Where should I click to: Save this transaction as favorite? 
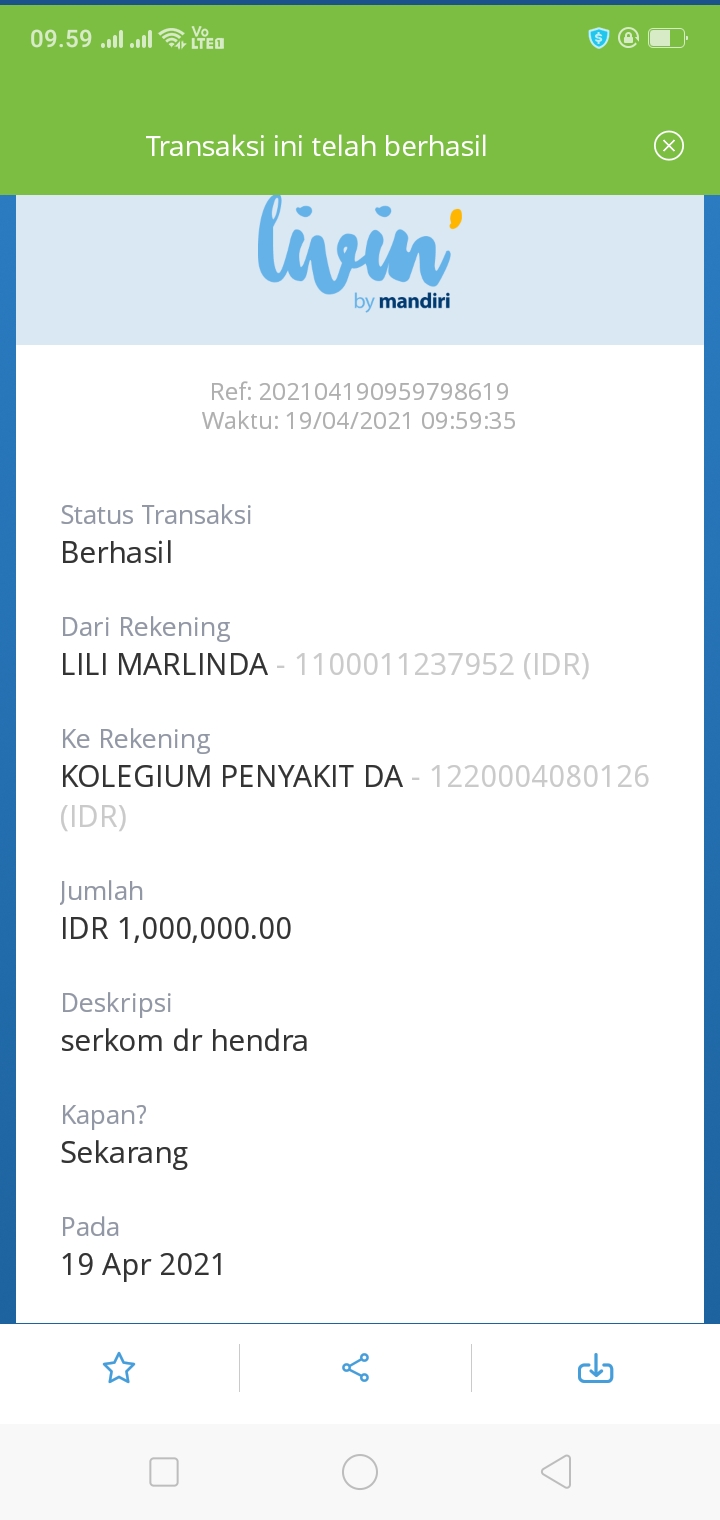coord(119,1368)
